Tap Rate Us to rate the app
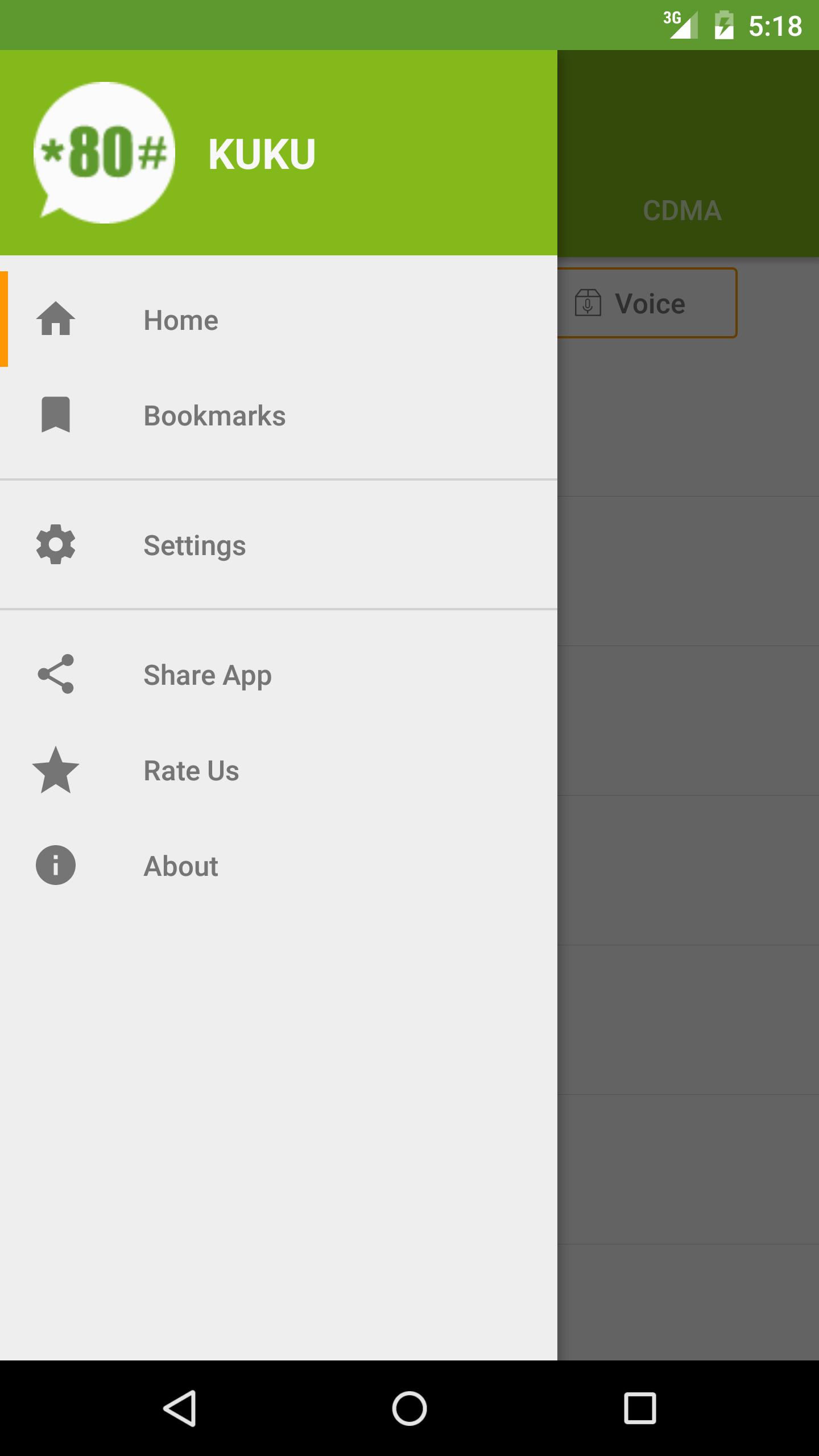819x1456 pixels. click(x=192, y=770)
